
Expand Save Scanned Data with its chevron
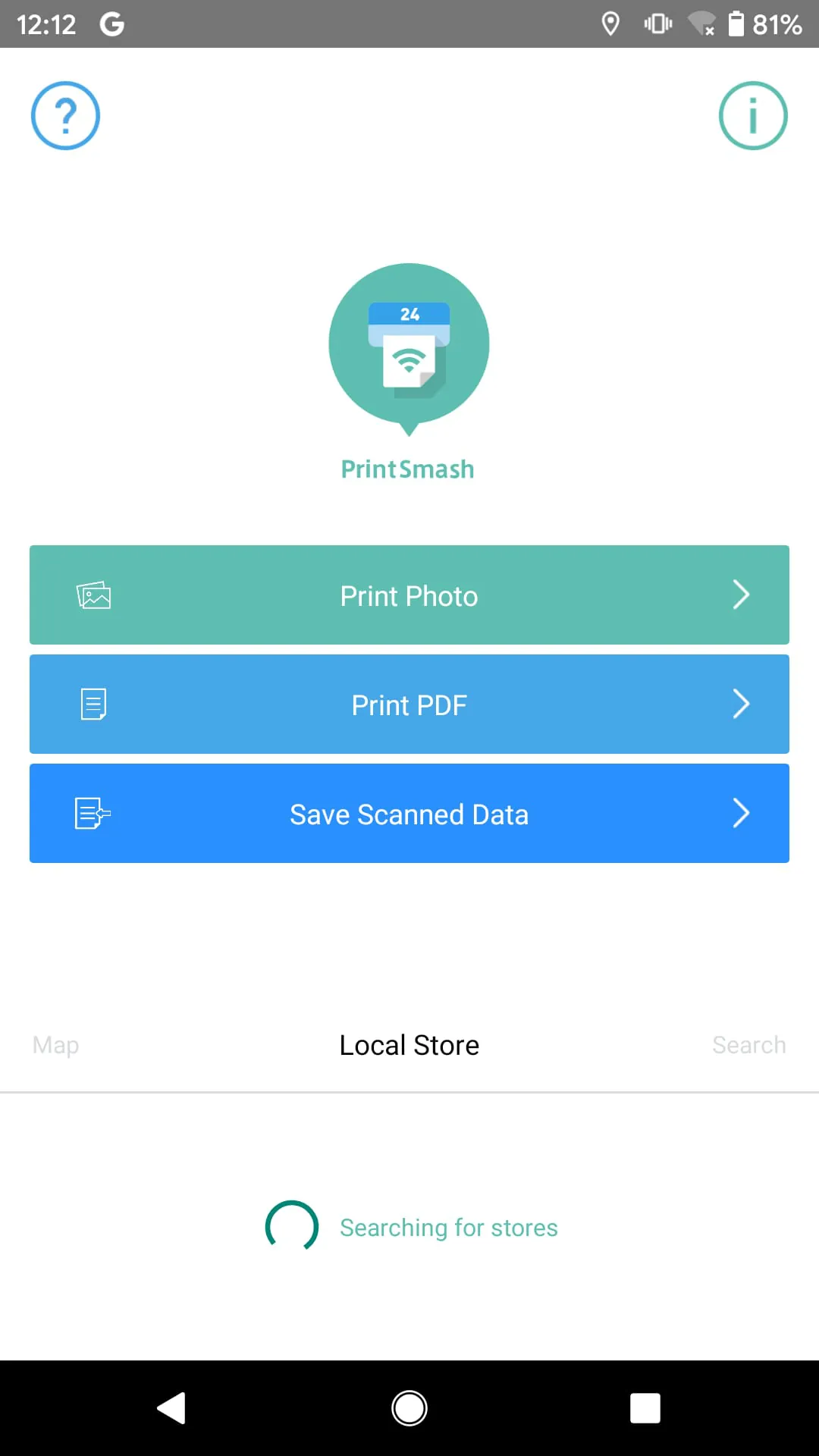coord(741,813)
